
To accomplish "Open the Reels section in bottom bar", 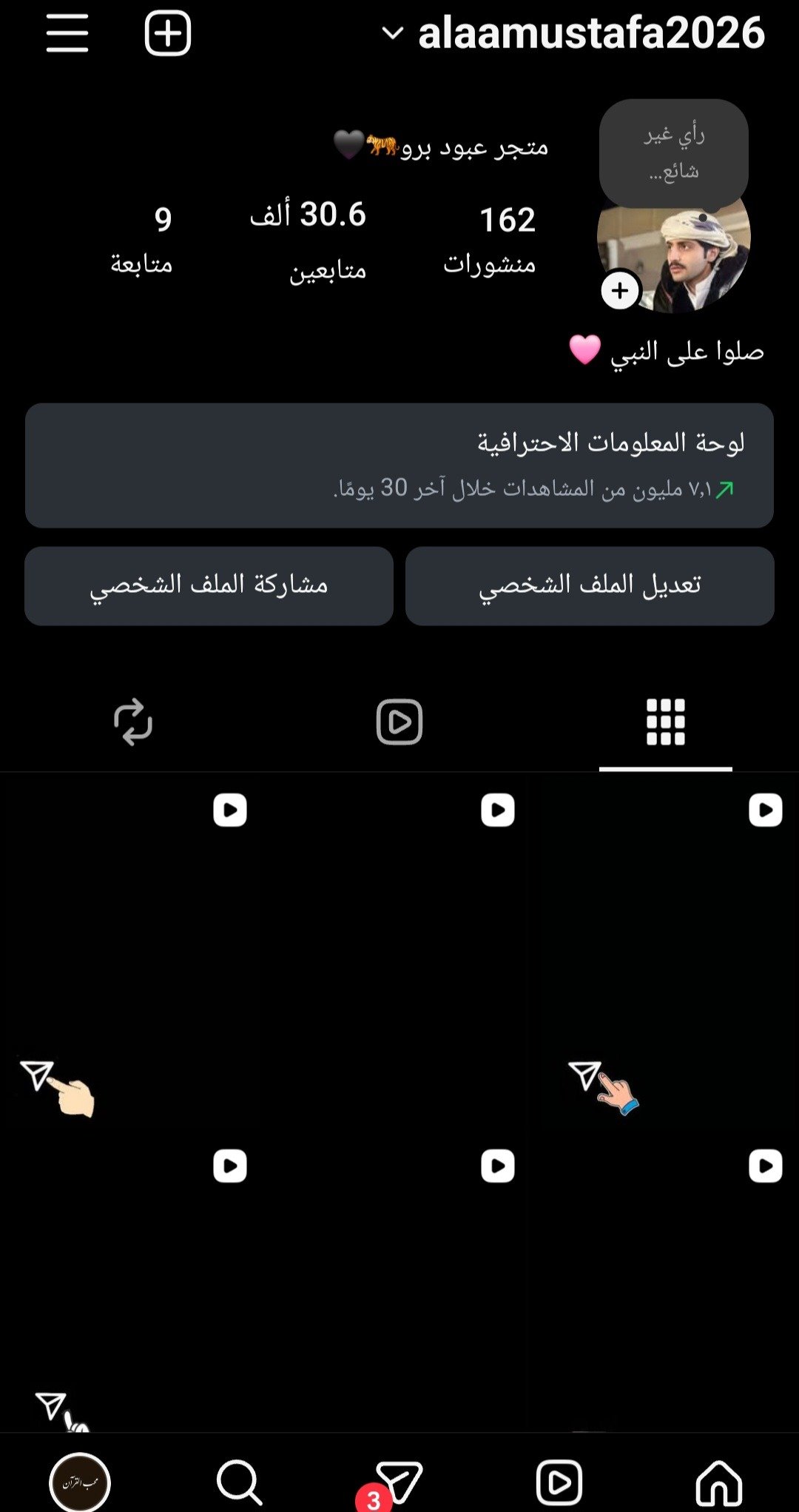I will click(559, 1482).
